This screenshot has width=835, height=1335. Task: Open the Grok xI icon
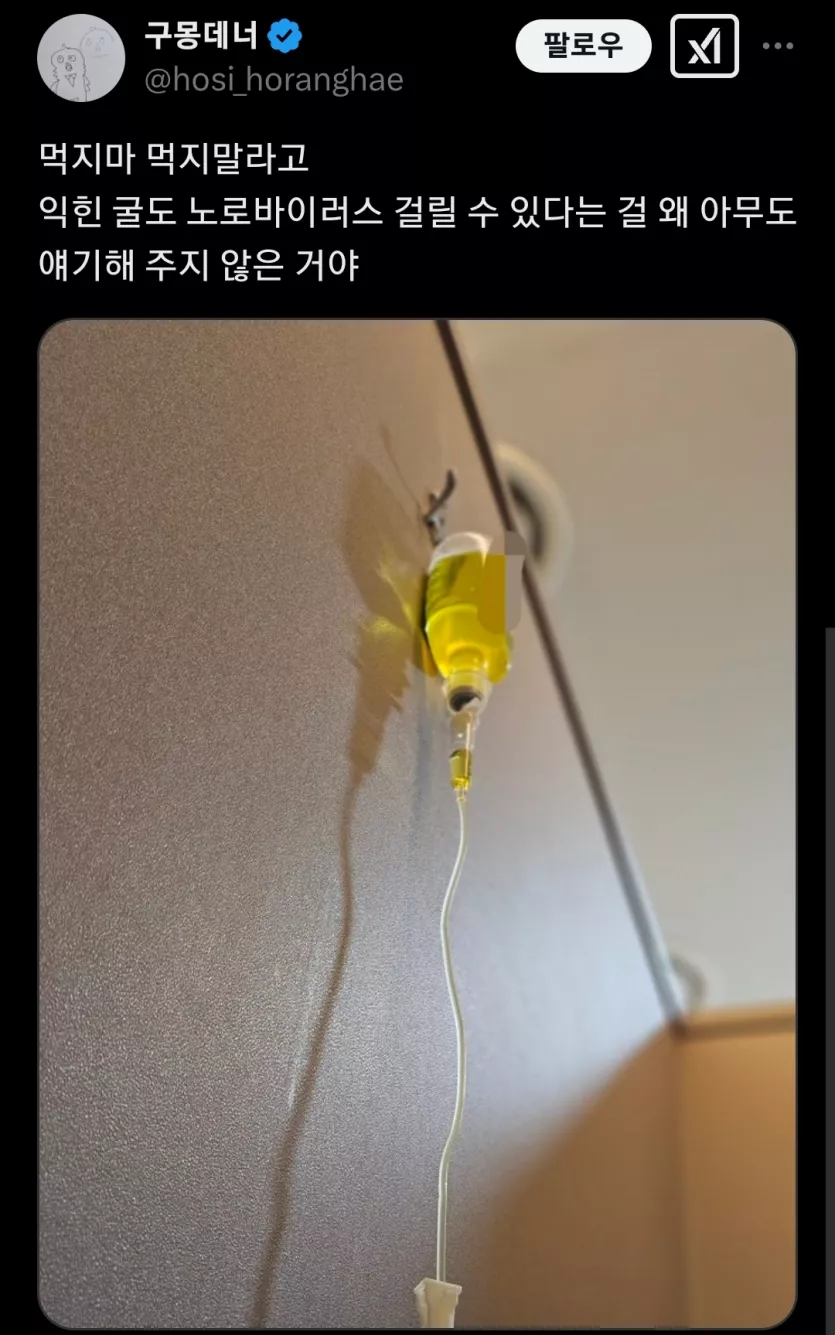click(x=704, y=46)
